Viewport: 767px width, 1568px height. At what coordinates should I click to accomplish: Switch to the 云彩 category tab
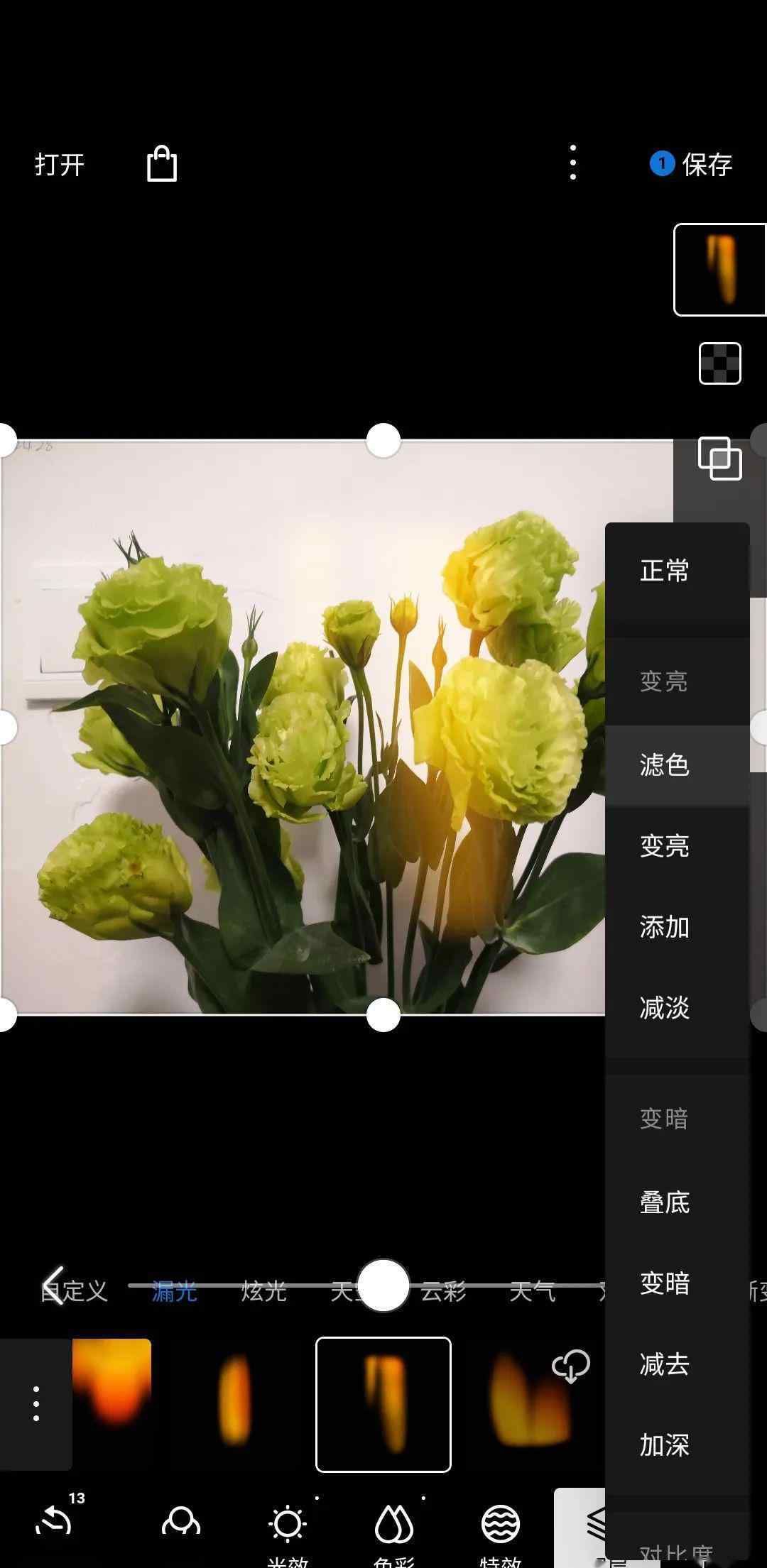[443, 1291]
